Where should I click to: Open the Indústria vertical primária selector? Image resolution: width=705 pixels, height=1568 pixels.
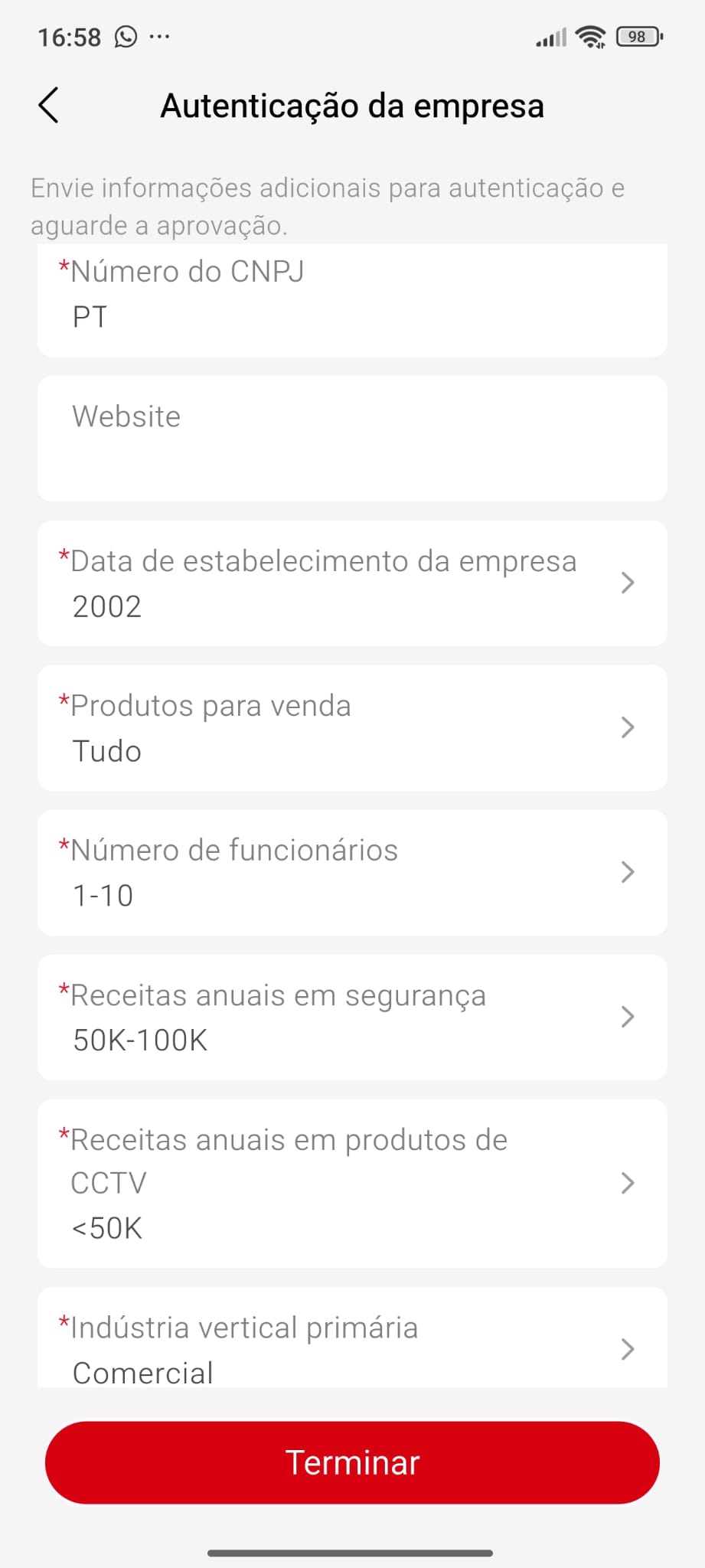(x=628, y=1349)
